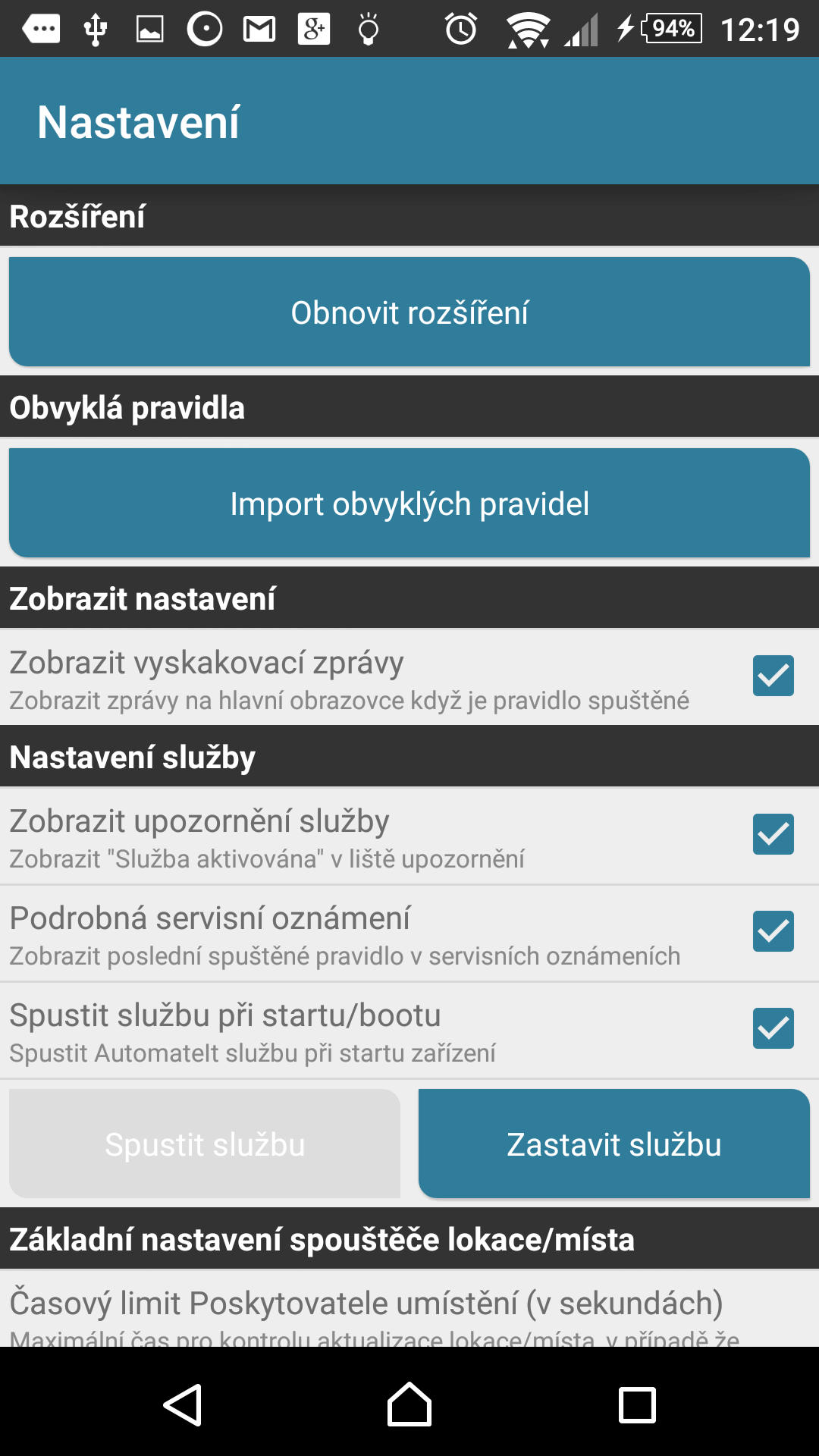Viewport: 819px width, 1456px height.
Task: Toggle Zobrazit upozornění služby checkbox
Action: (773, 834)
